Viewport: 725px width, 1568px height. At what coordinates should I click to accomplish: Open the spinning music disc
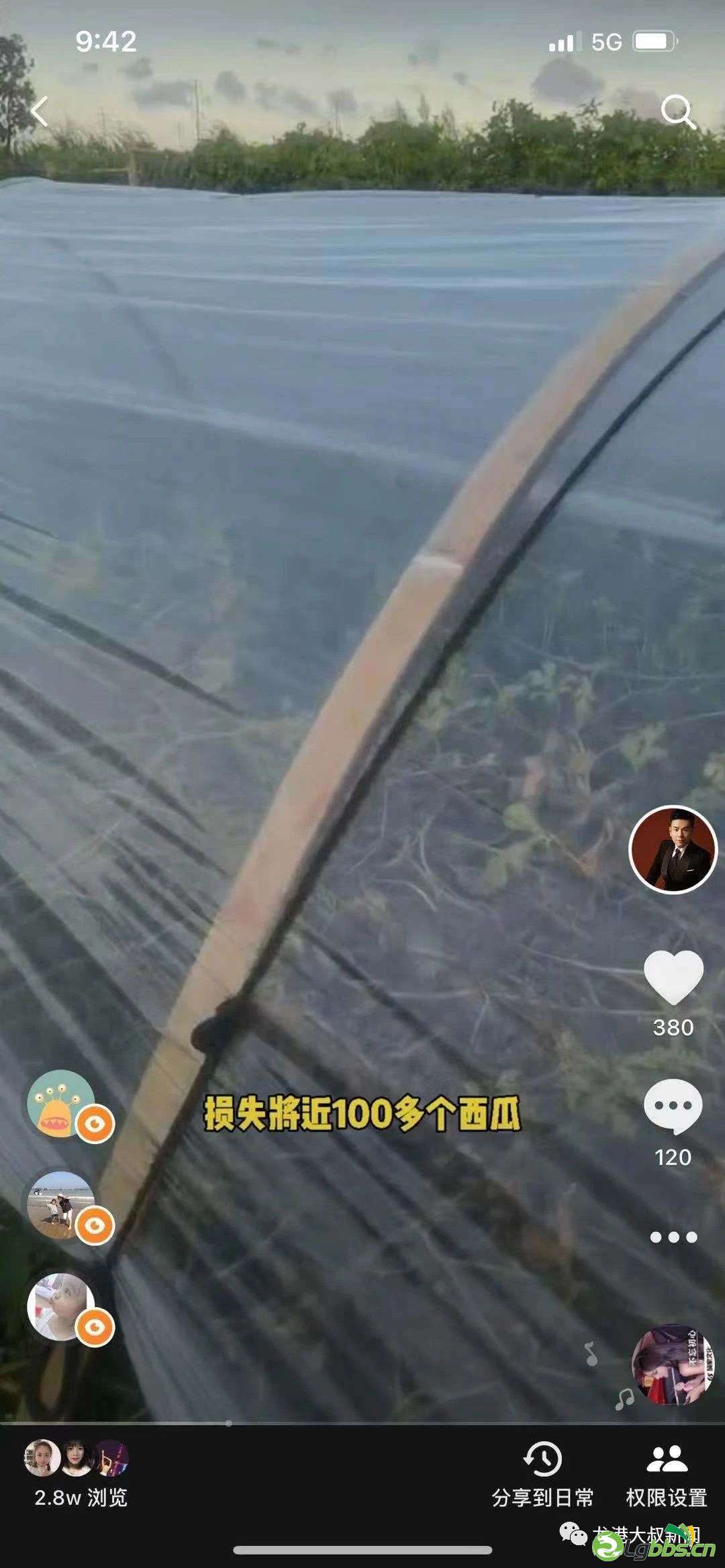click(671, 1365)
